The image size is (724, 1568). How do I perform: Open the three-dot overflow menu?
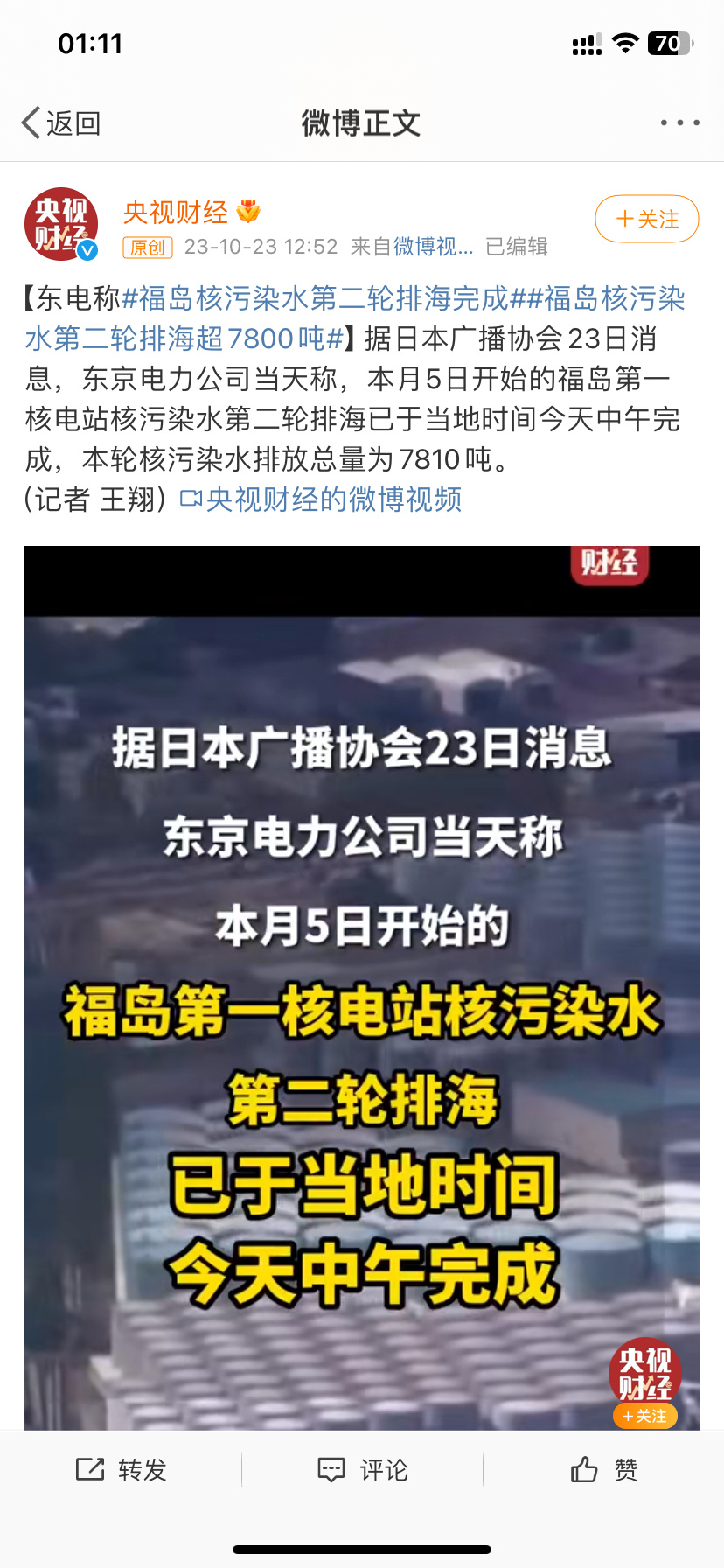click(679, 122)
